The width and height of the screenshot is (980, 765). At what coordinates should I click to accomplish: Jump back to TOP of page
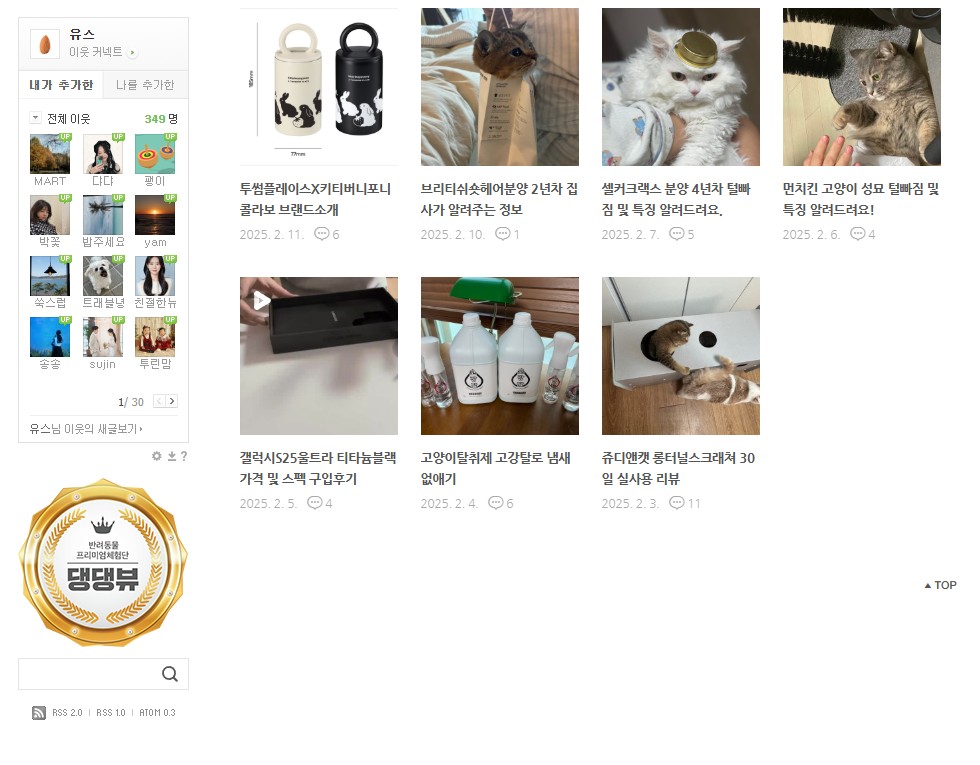[941, 586]
